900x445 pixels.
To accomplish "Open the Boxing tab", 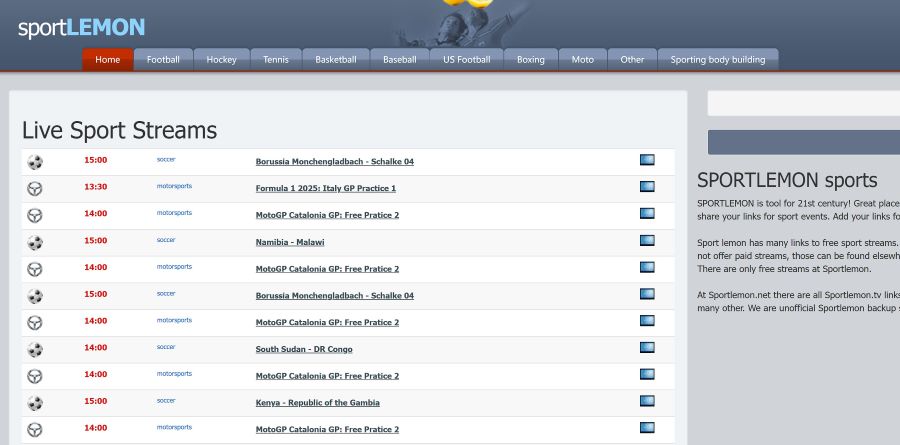I will [530, 60].
